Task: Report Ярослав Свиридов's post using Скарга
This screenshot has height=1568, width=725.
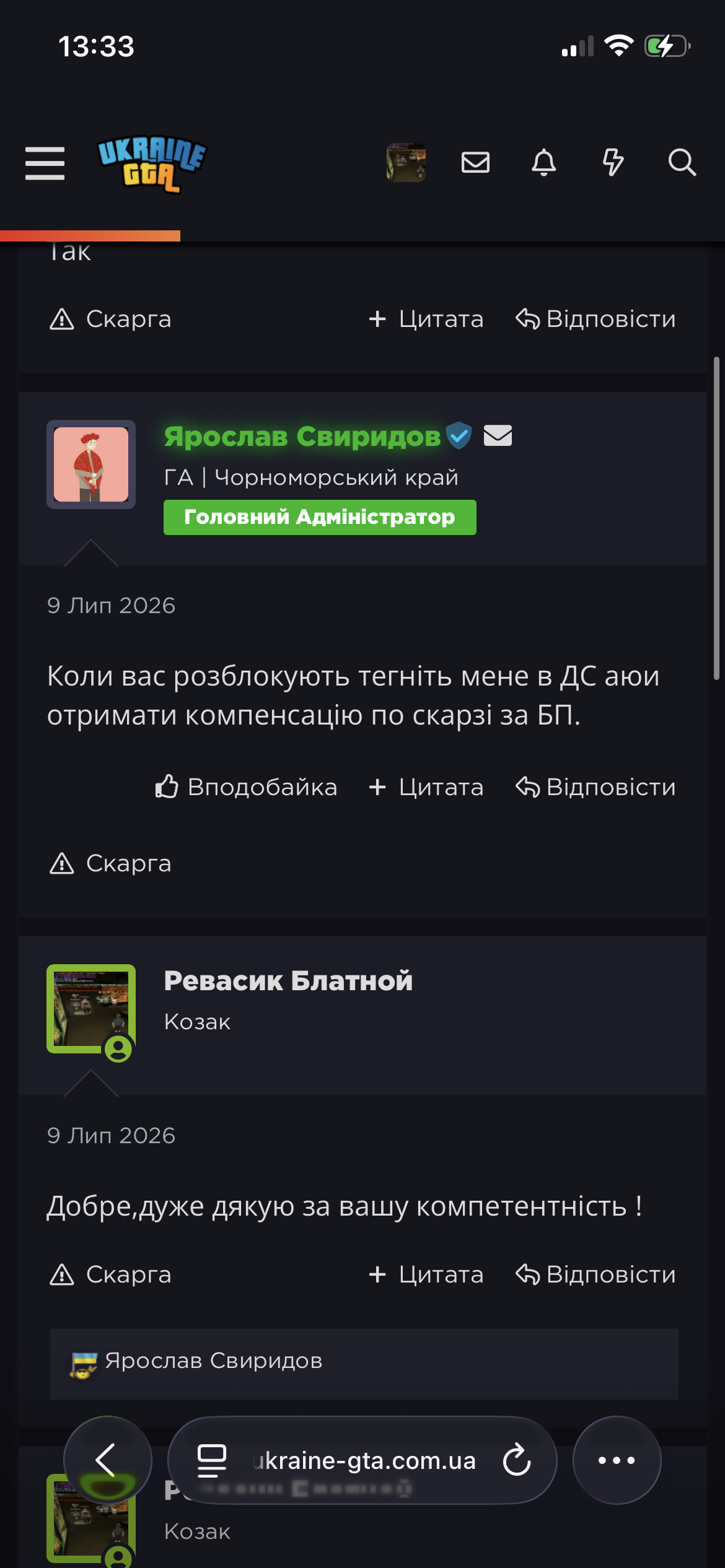Action: click(x=110, y=863)
